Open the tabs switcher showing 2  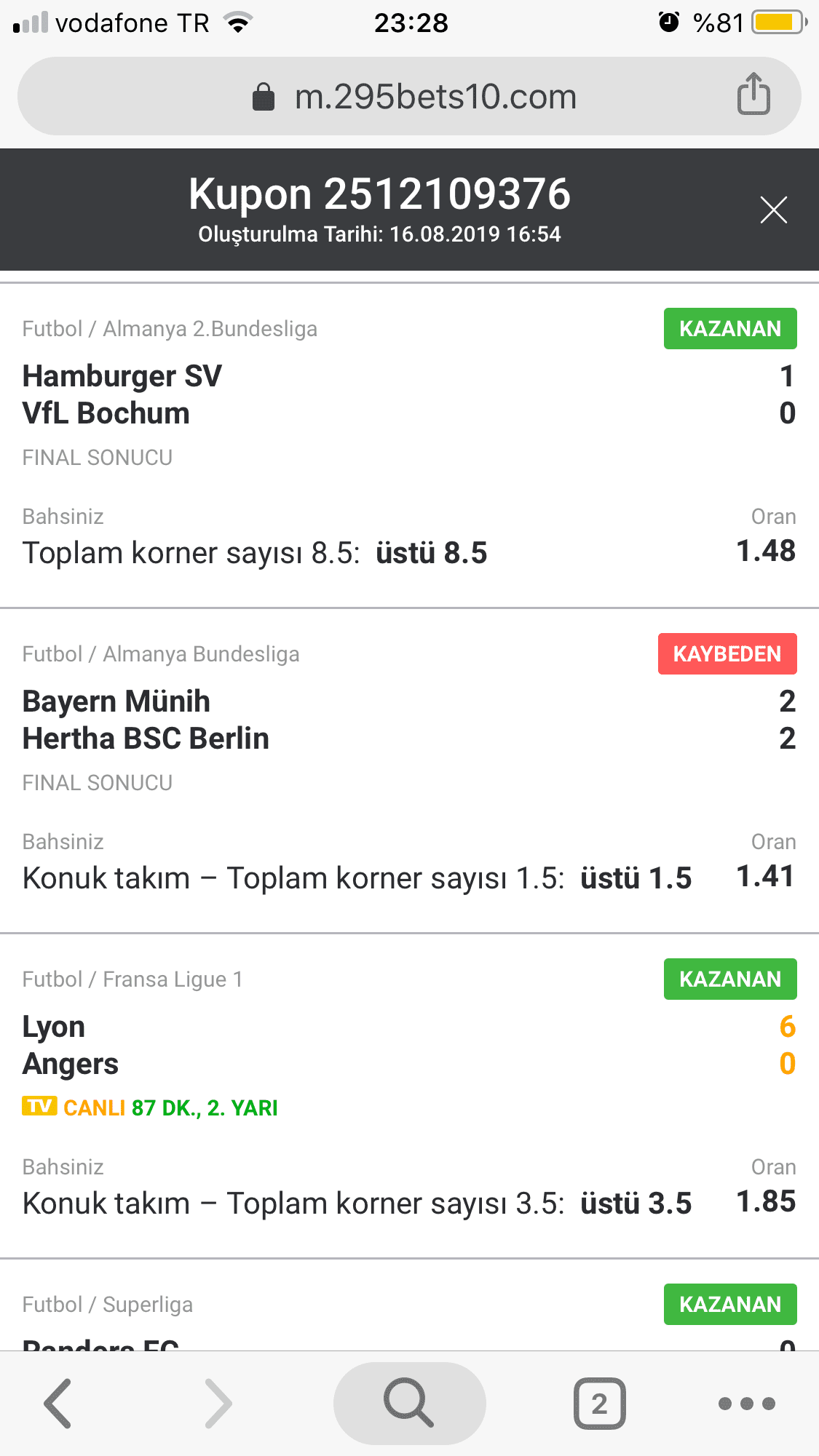[599, 1403]
